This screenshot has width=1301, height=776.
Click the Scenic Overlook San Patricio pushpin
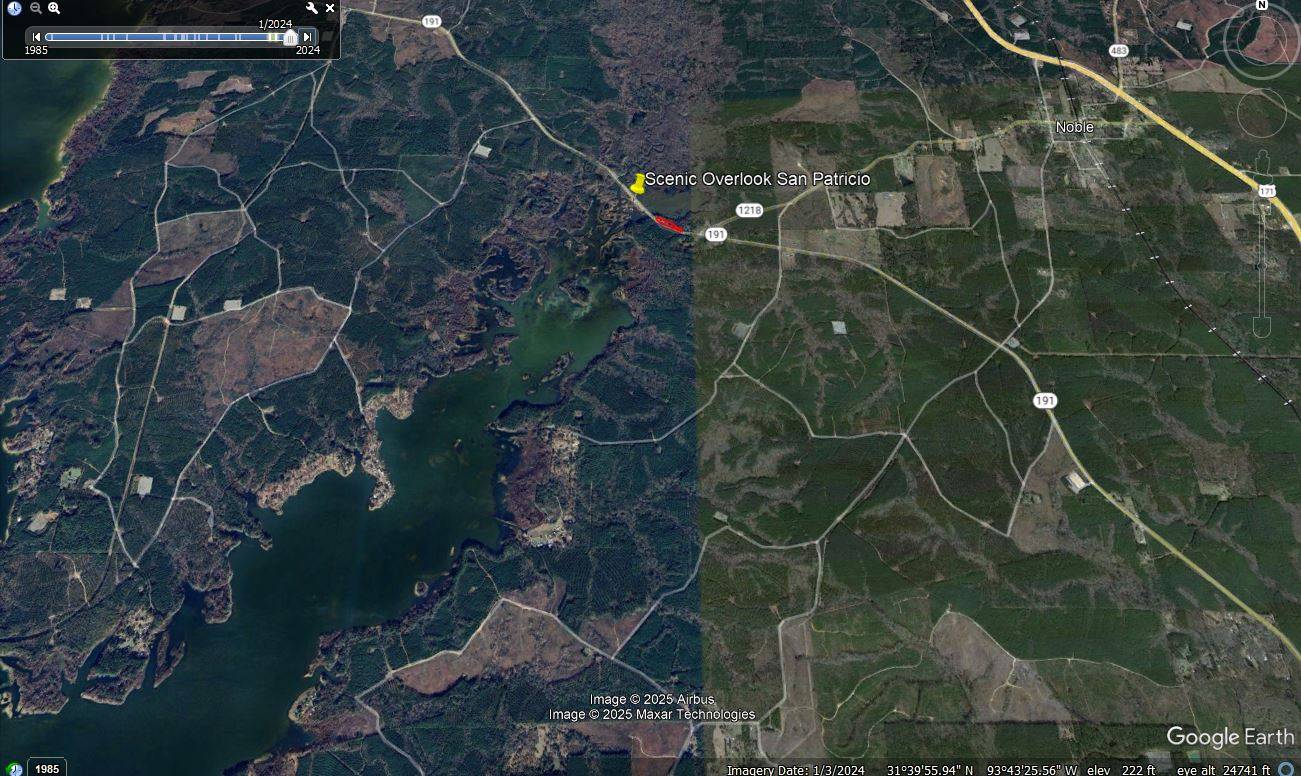[x=638, y=183]
